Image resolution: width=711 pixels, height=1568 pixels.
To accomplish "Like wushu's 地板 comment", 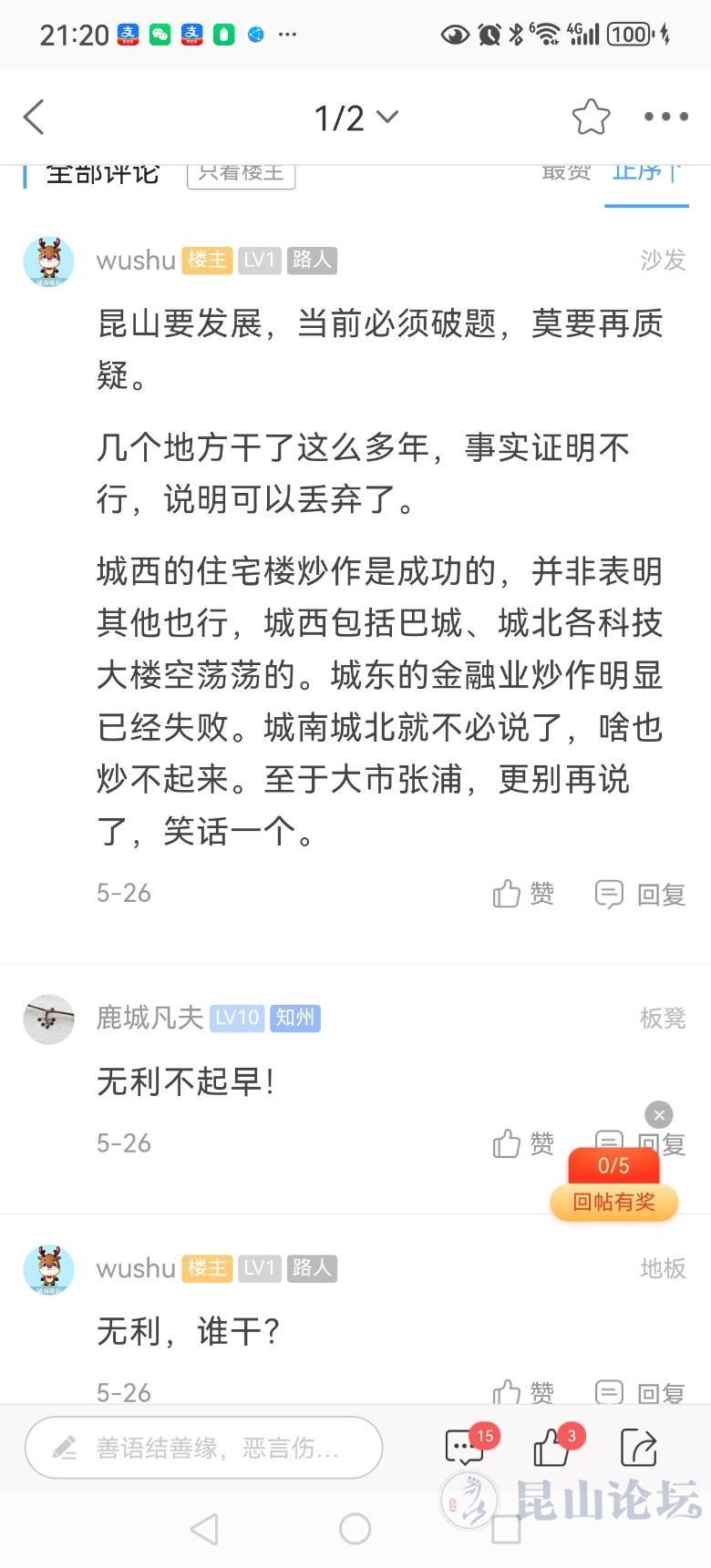I will [523, 1392].
